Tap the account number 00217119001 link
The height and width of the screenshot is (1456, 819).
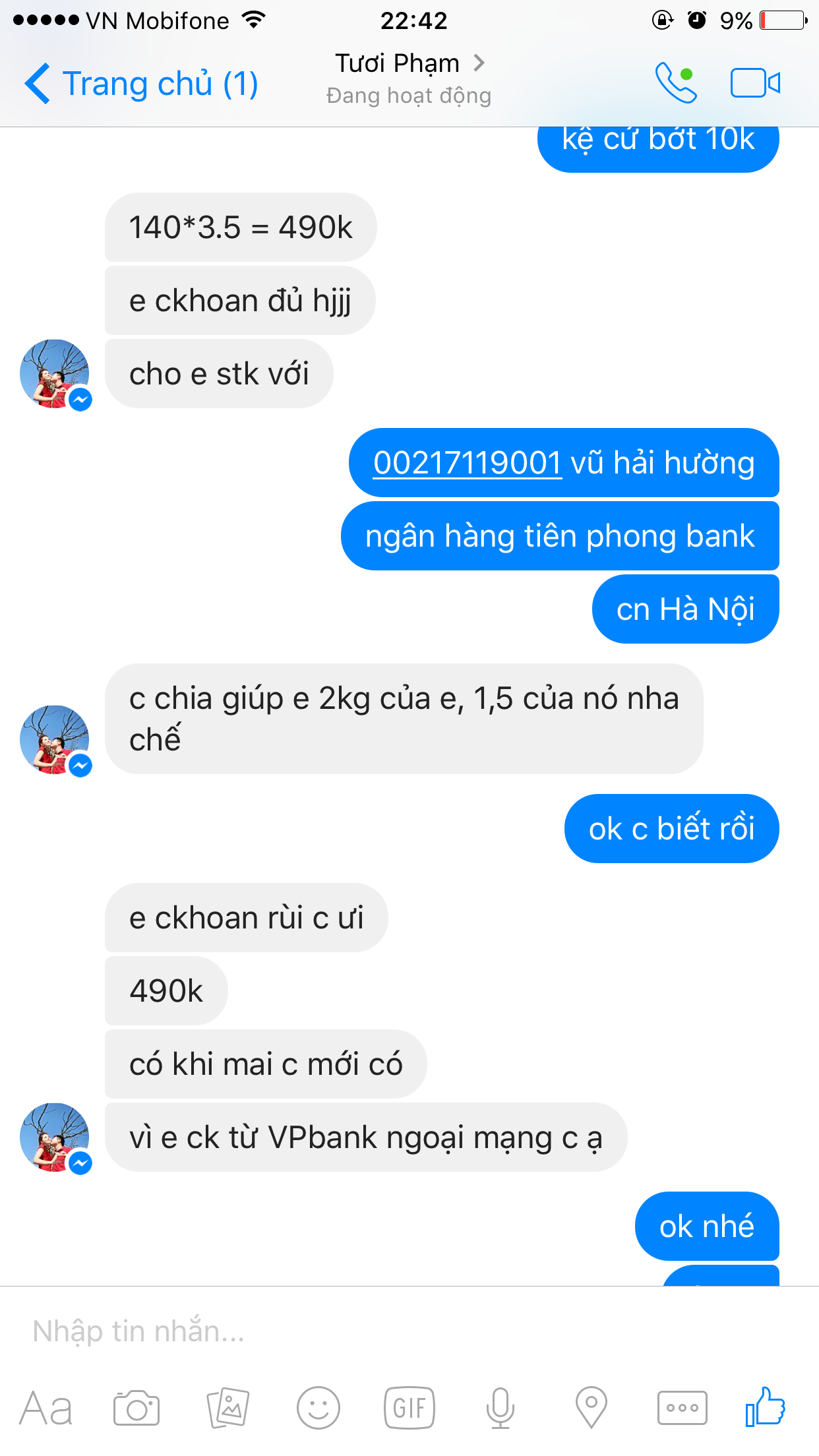[x=467, y=462]
